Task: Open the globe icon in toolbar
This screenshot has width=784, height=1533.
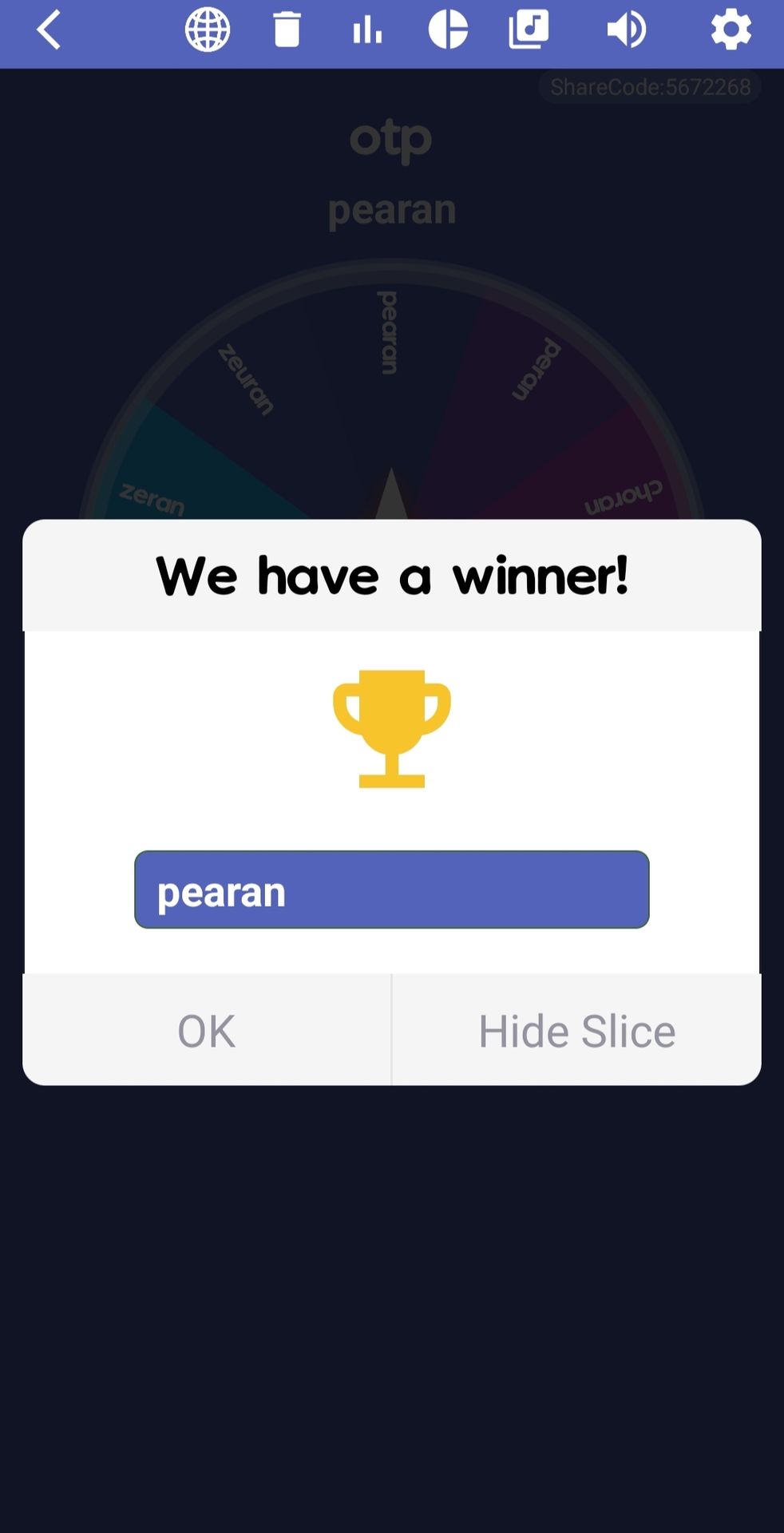Action: click(x=208, y=30)
